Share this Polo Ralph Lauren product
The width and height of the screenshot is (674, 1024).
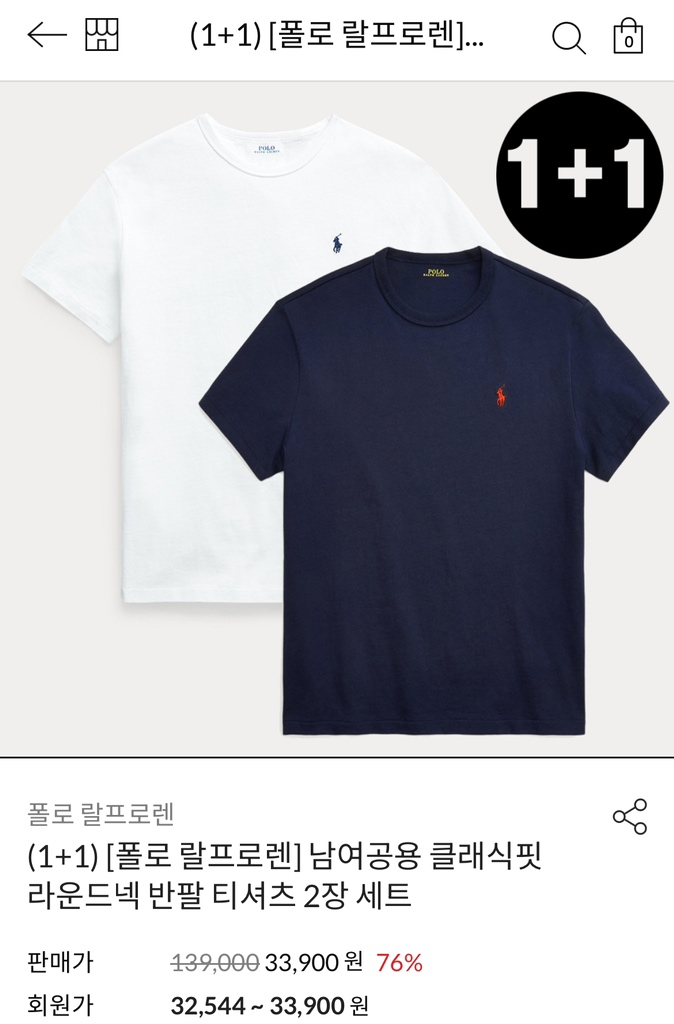tap(630, 817)
